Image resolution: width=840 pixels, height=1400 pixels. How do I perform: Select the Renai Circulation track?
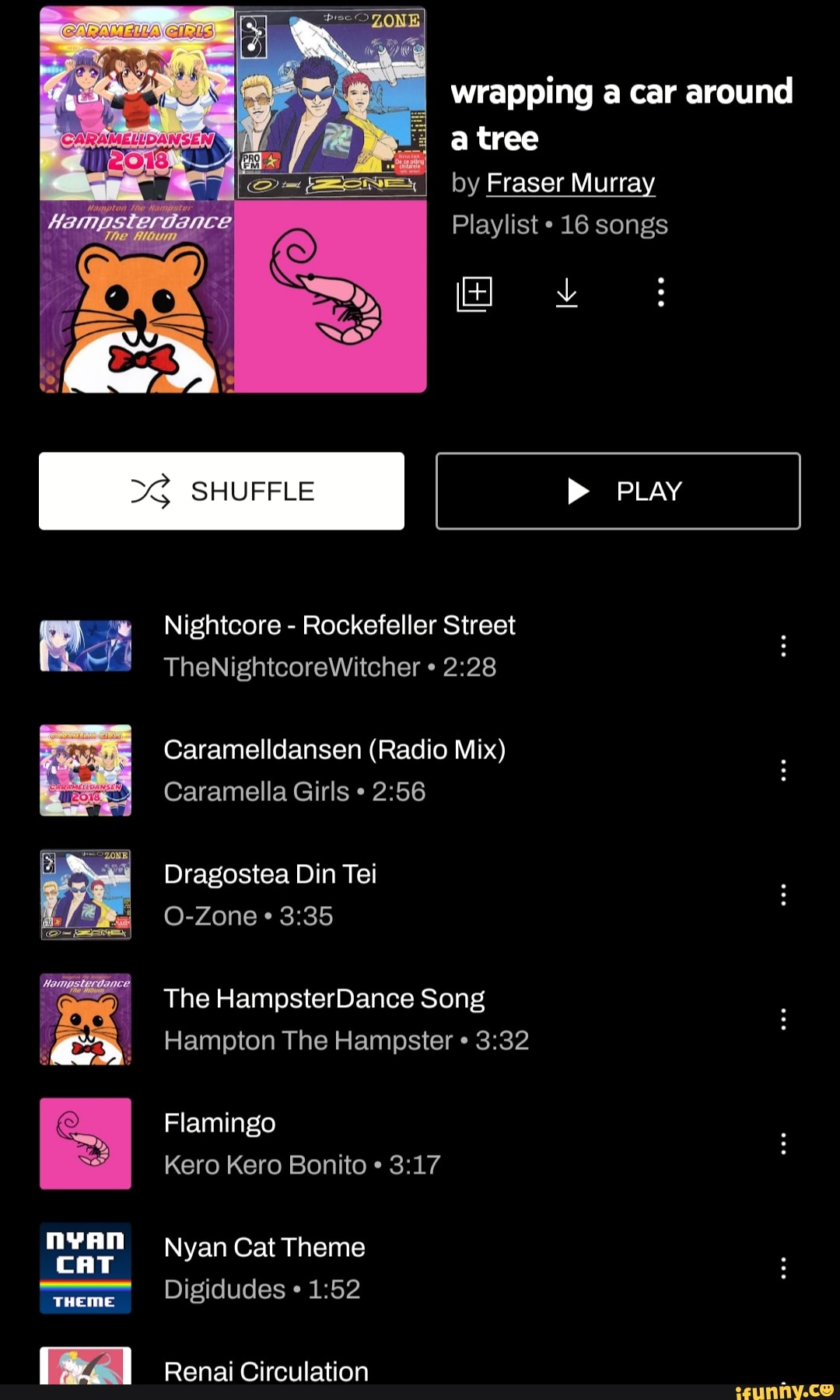click(x=266, y=1370)
